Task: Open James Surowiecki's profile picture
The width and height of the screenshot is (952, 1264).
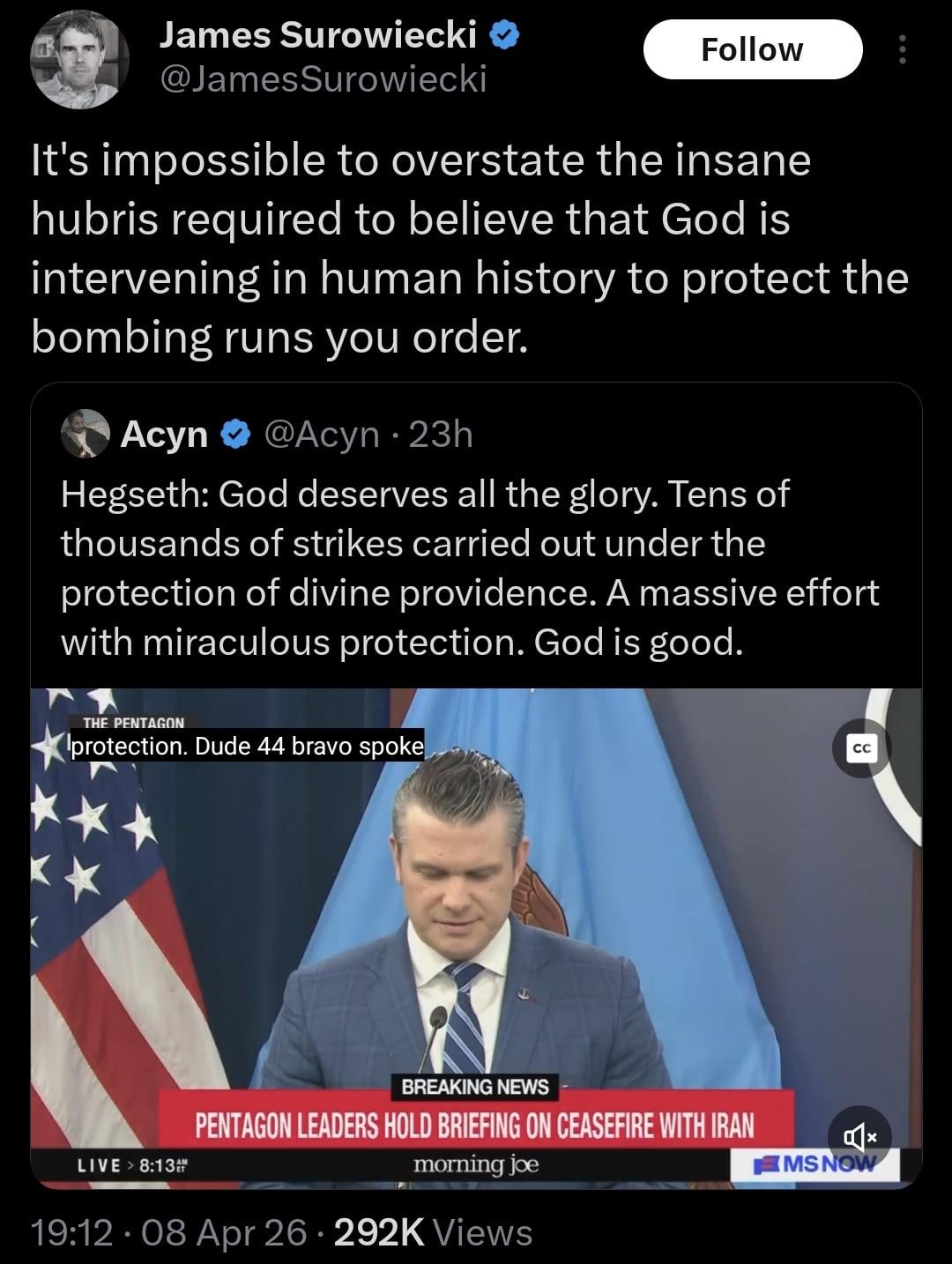Action: (80, 59)
